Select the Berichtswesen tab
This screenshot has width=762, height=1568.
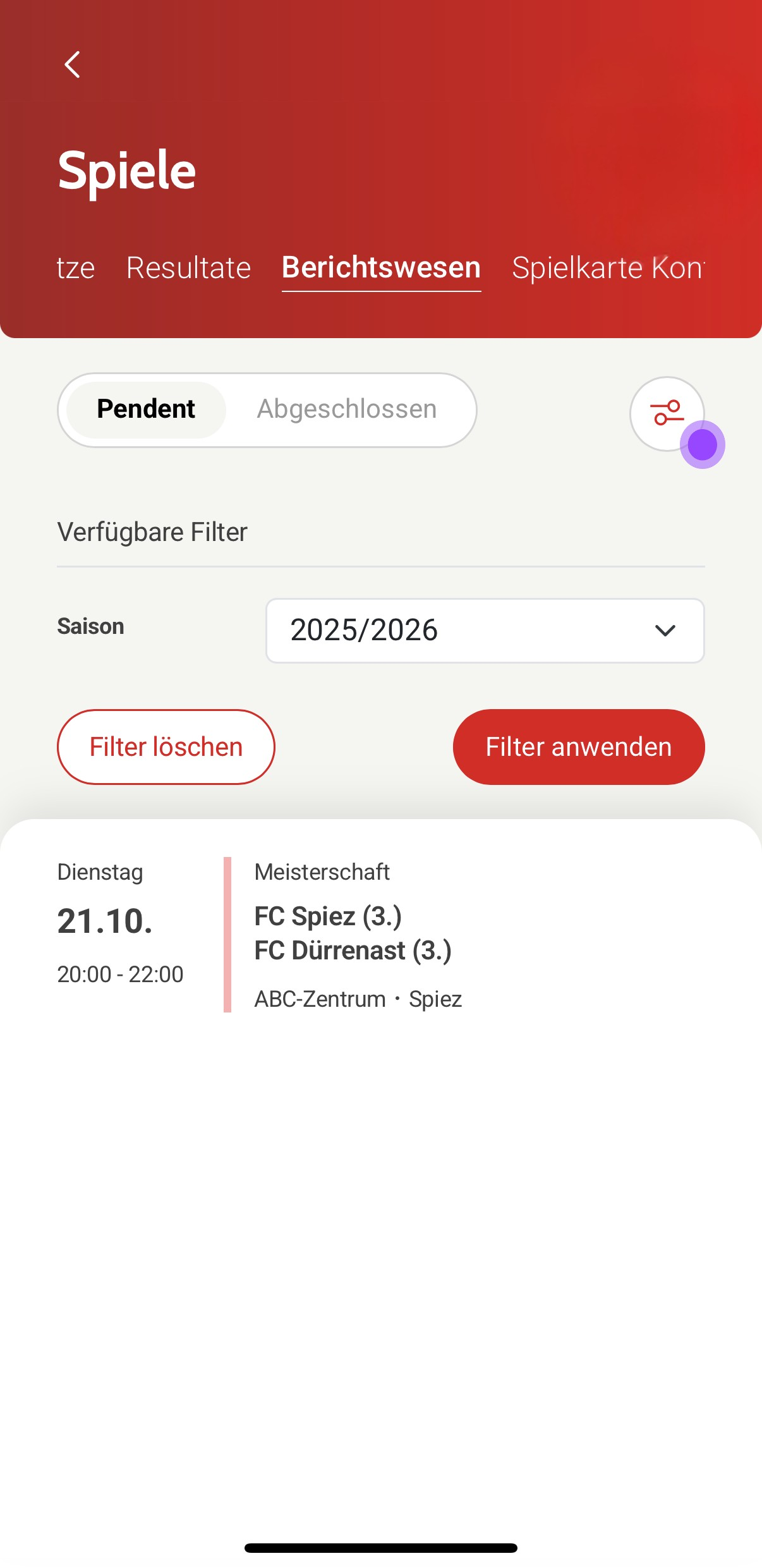[380, 268]
